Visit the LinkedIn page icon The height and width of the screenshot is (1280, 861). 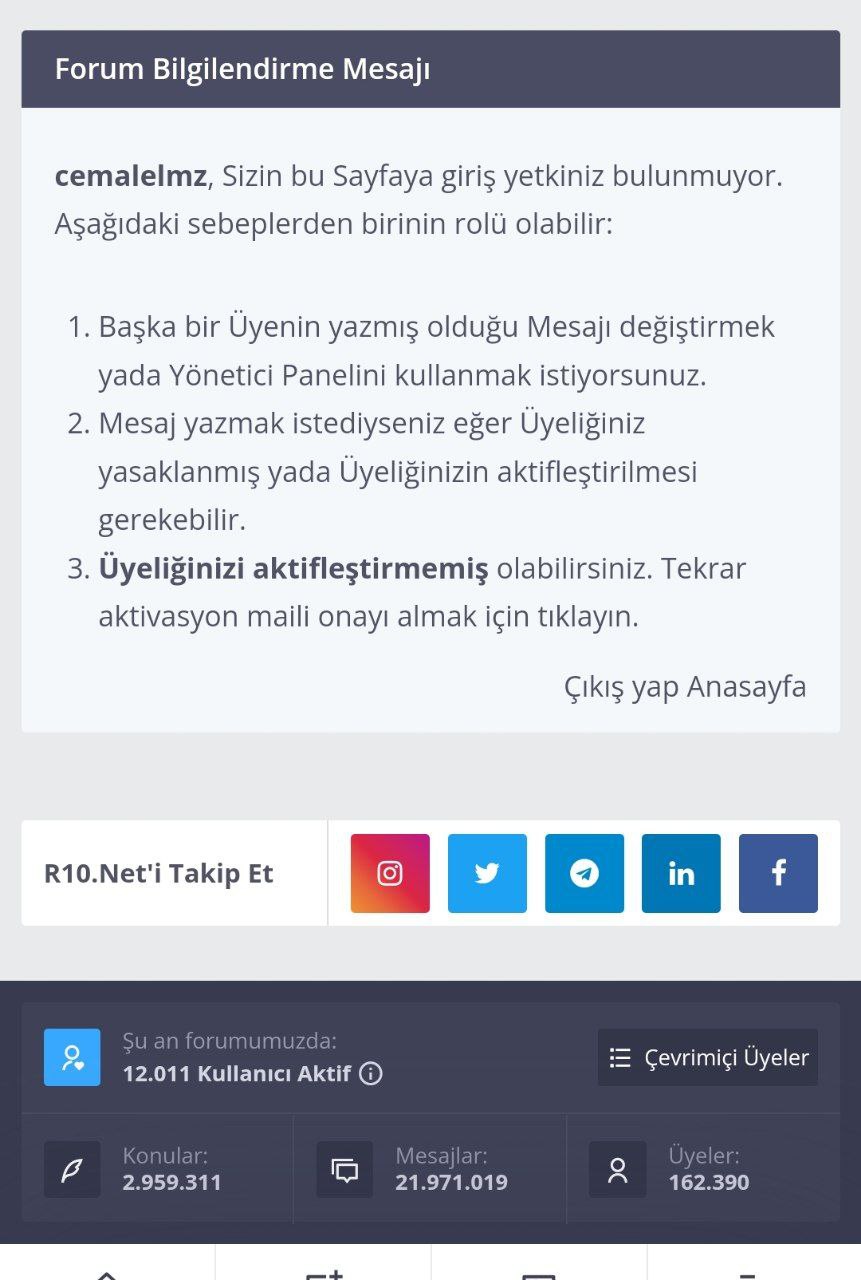tap(681, 873)
